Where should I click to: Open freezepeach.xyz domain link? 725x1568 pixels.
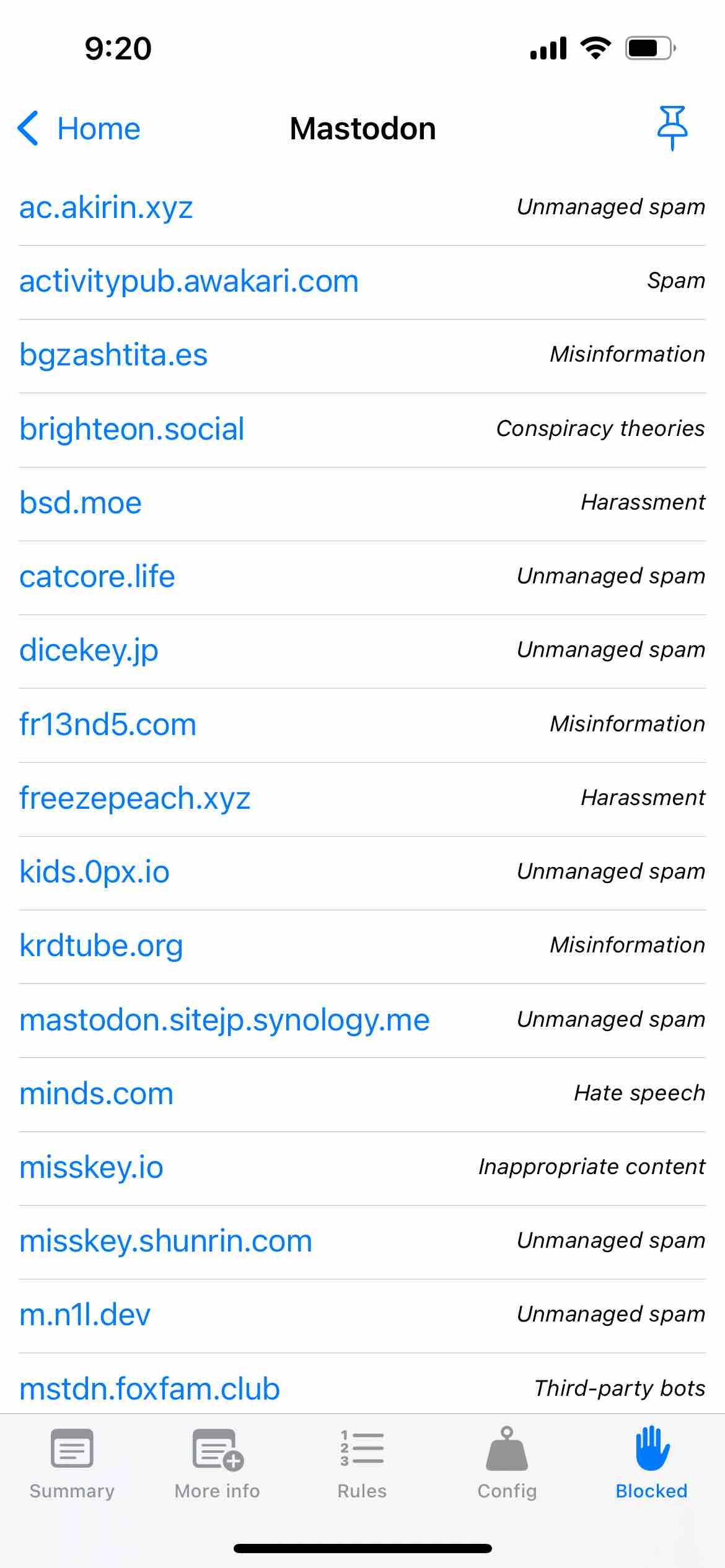(134, 798)
